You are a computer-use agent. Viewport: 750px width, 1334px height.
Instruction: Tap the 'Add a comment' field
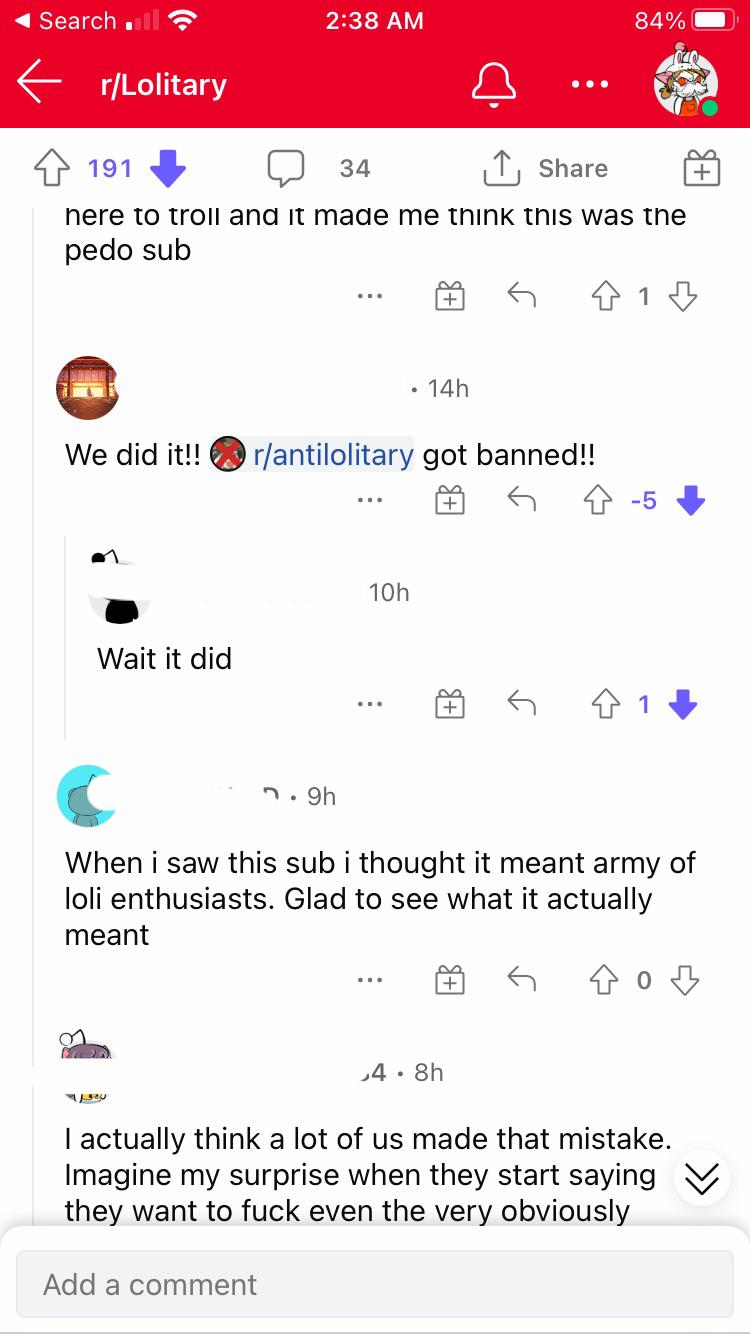tap(374, 1285)
